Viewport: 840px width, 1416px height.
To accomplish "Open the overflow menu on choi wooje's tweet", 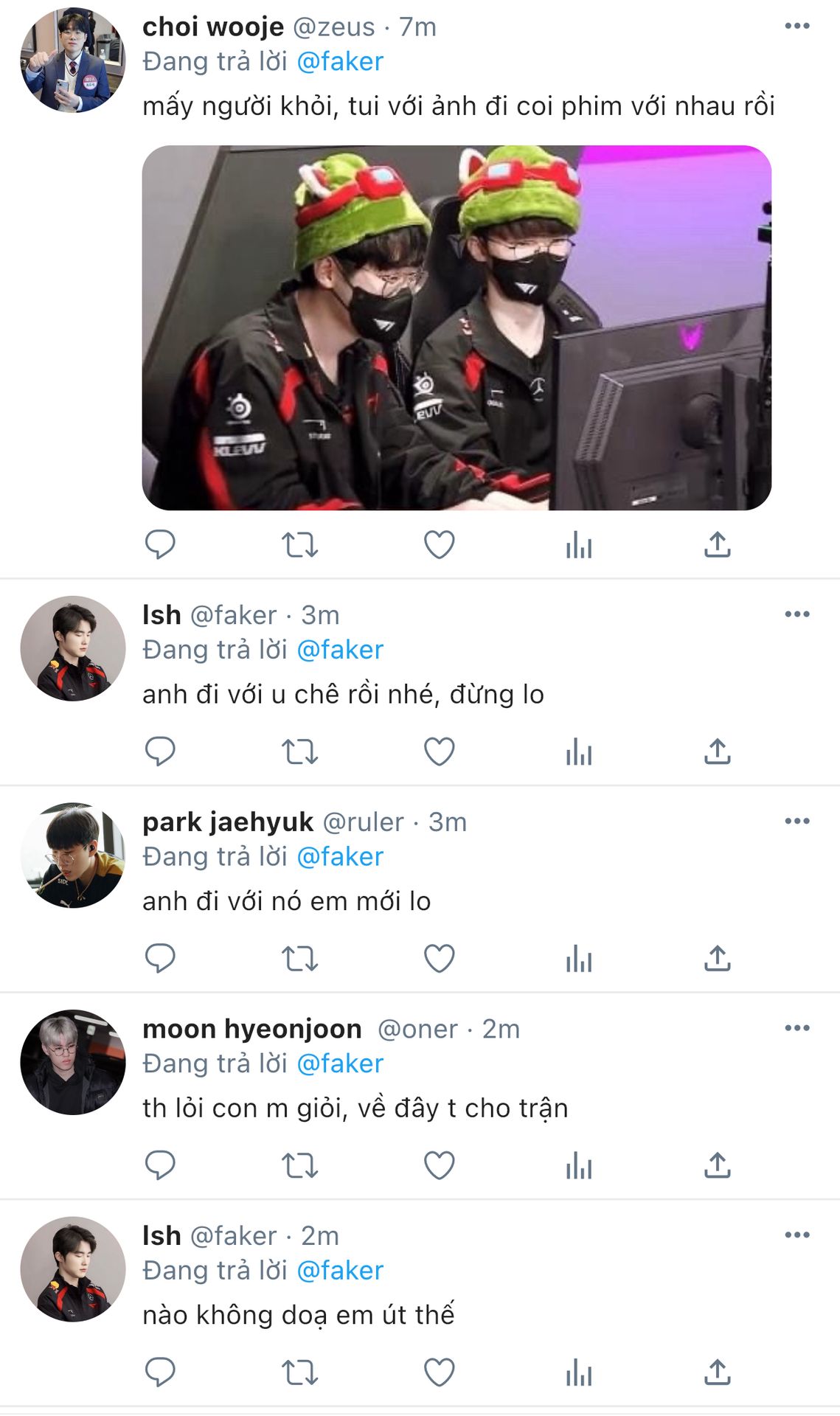I will click(797, 27).
